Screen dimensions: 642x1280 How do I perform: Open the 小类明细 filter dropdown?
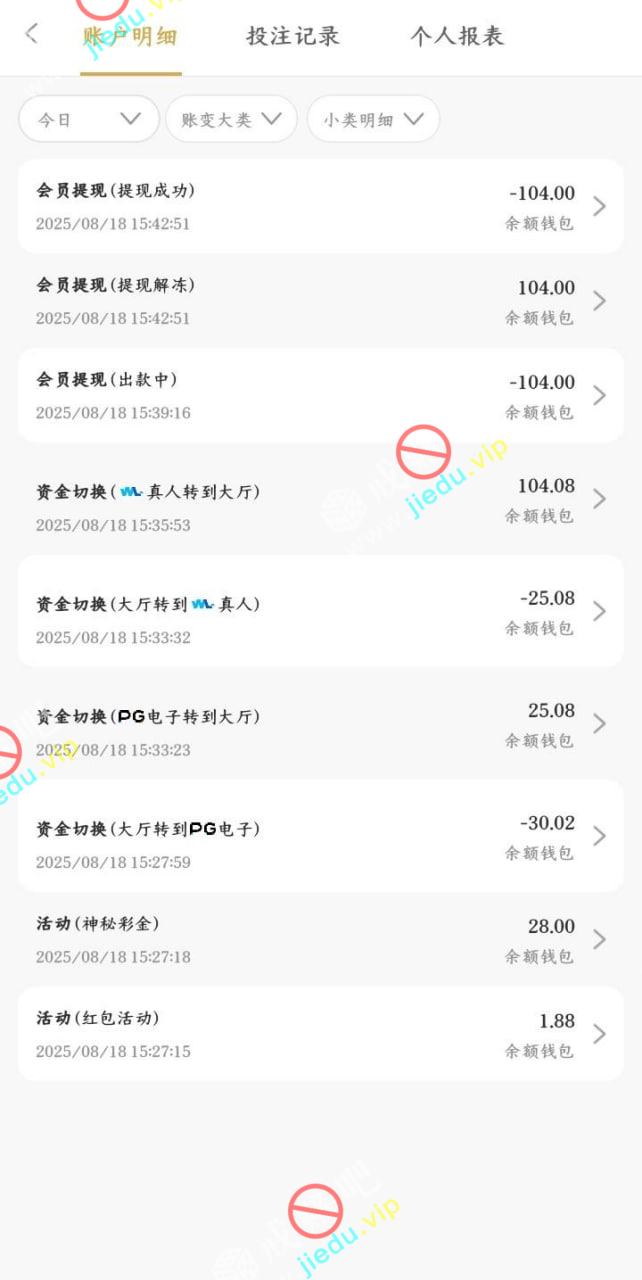pos(373,119)
